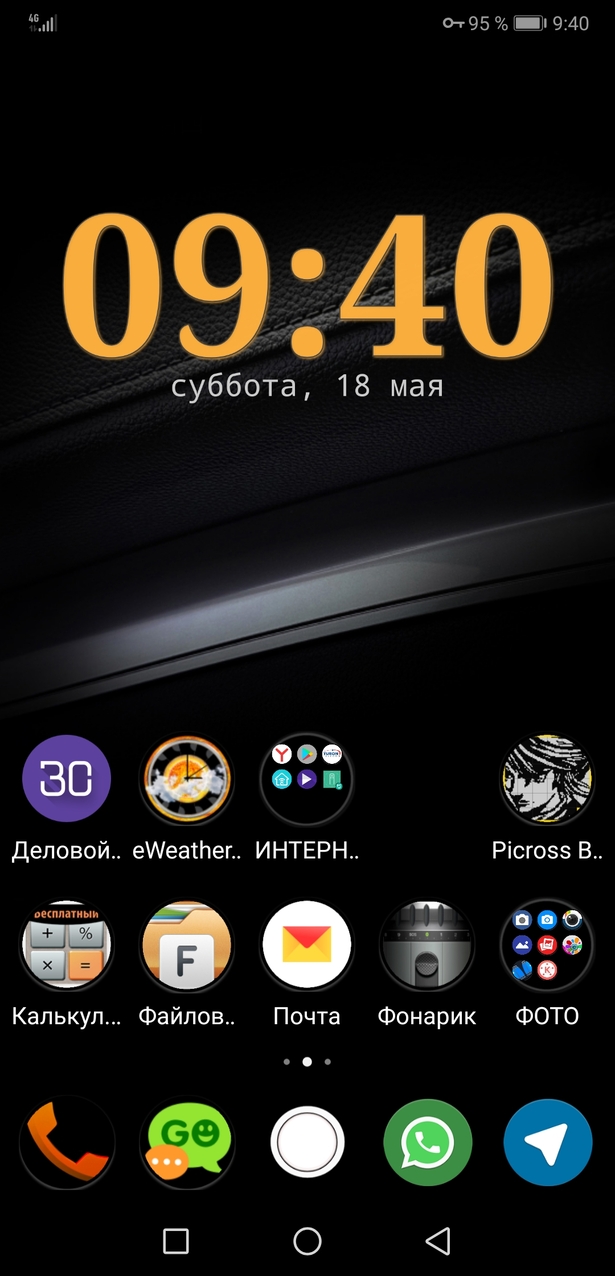Open the Калькулятор app
The height and width of the screenshot is (1276, 615).
point(66,945)
